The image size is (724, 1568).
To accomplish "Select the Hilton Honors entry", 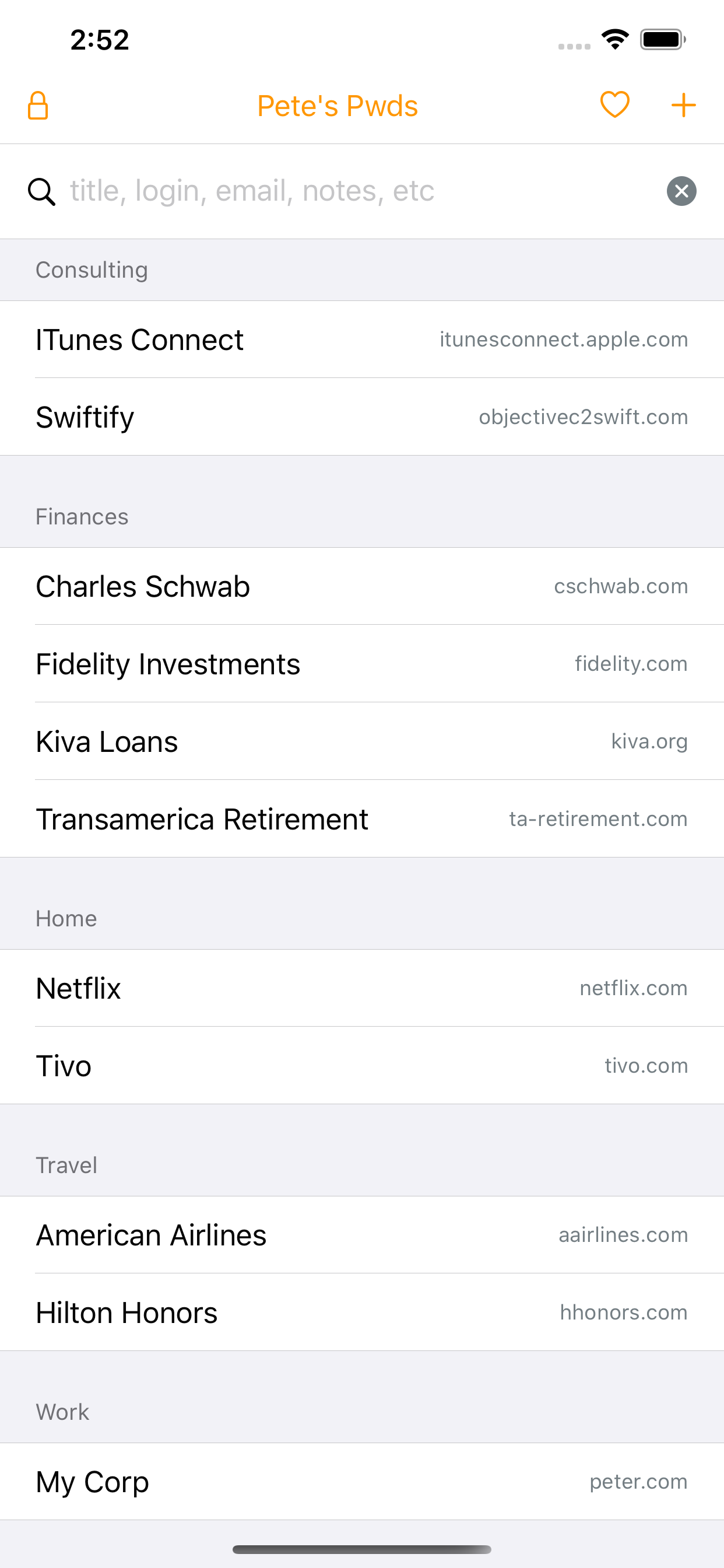I will coord(362,1312).
